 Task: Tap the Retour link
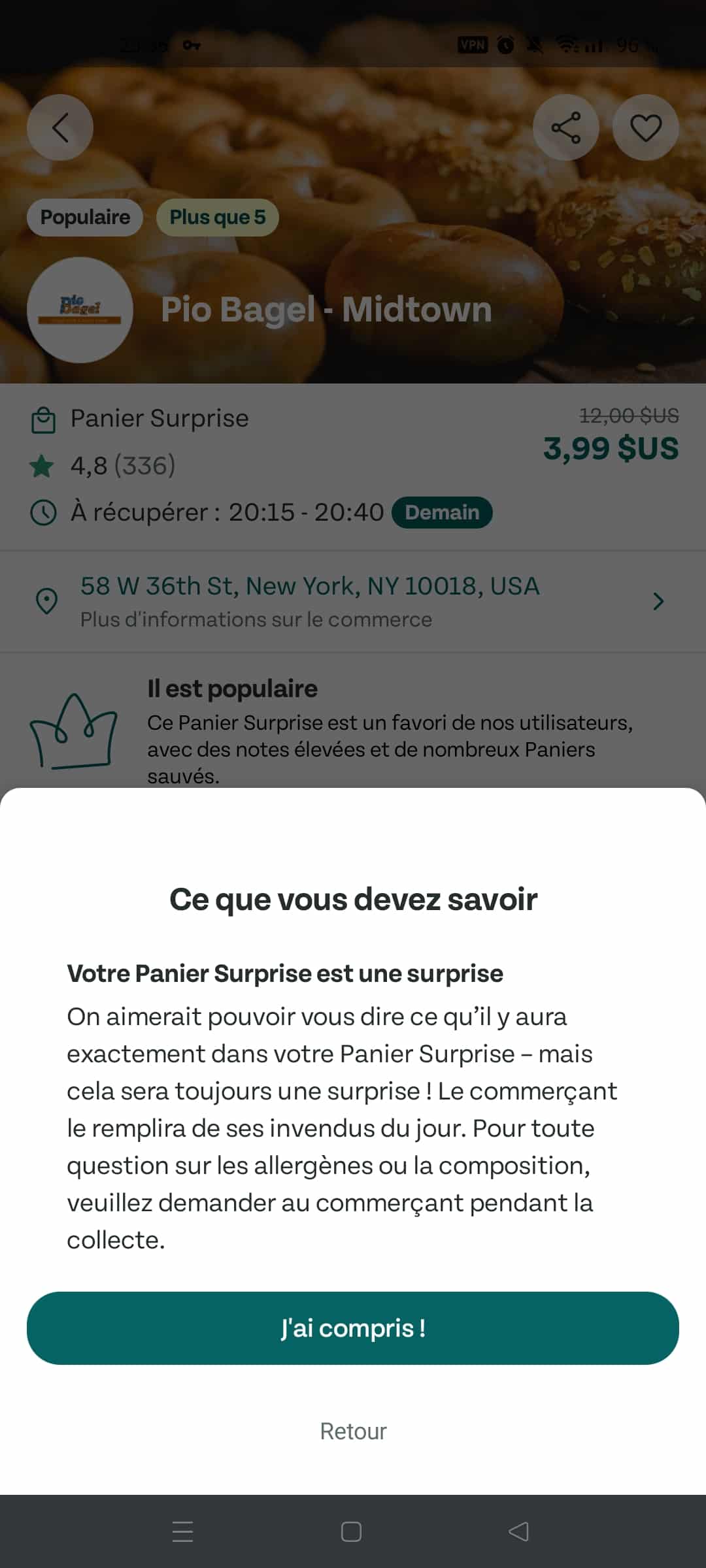click(x=353, y=1431)
